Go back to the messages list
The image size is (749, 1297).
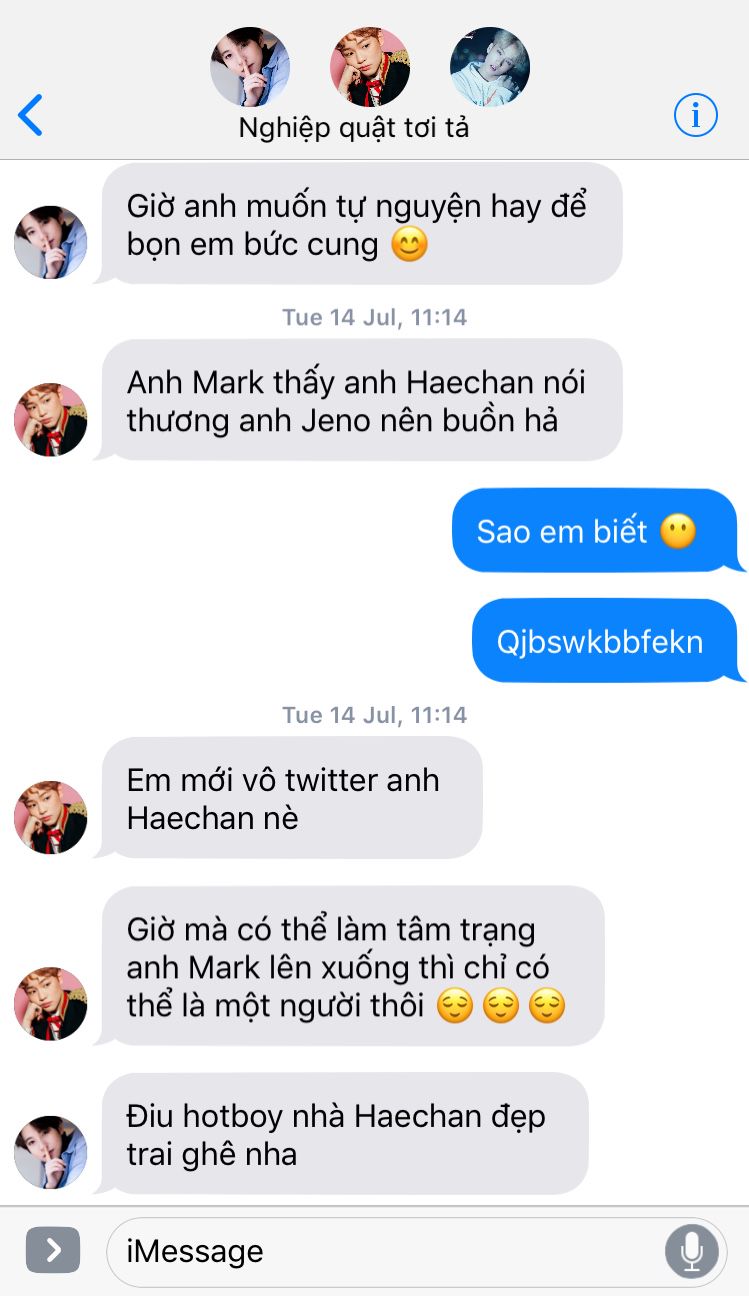[31, 116]
